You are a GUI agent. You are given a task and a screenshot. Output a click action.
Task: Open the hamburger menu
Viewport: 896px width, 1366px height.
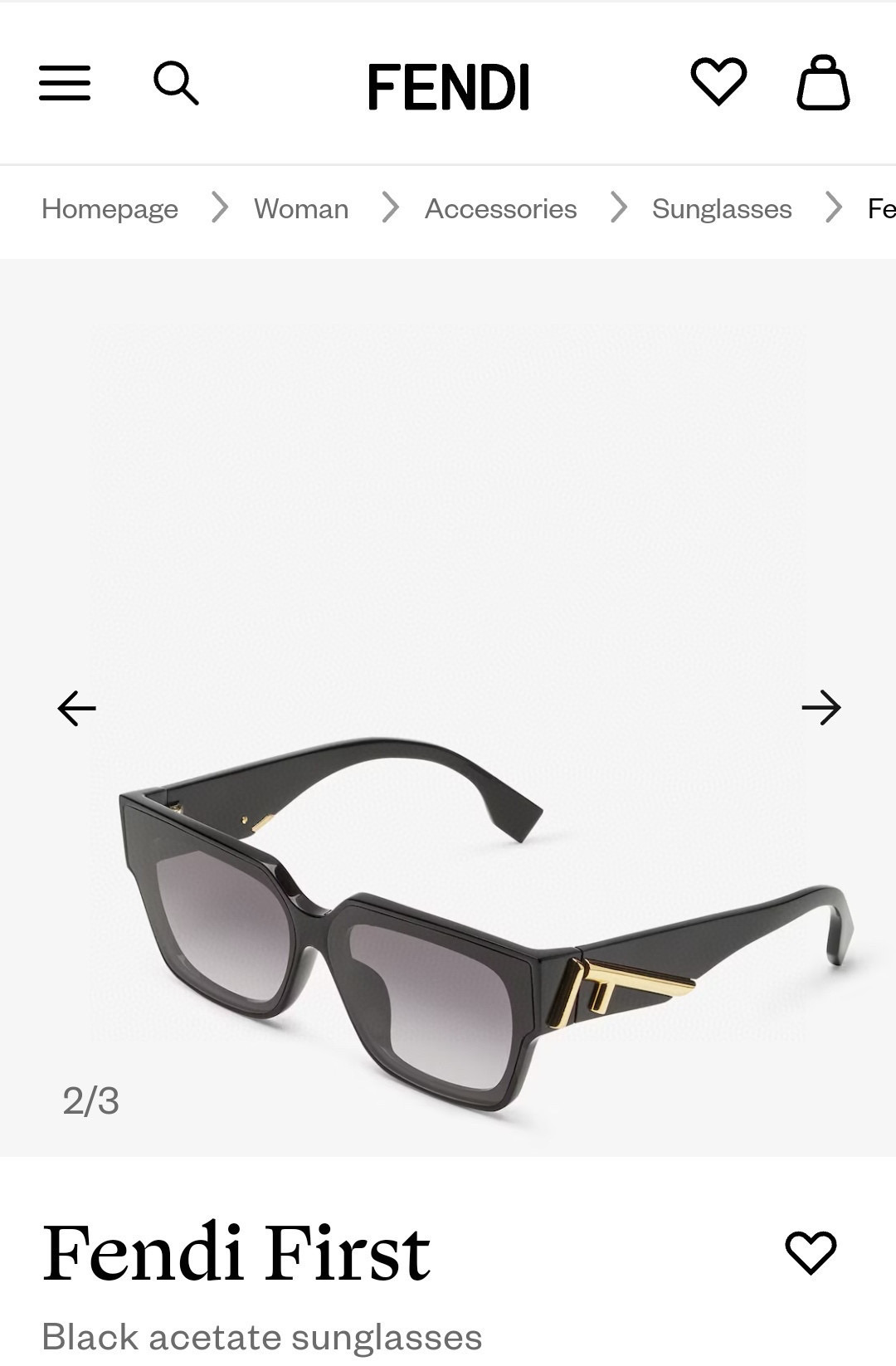[65, 84]
